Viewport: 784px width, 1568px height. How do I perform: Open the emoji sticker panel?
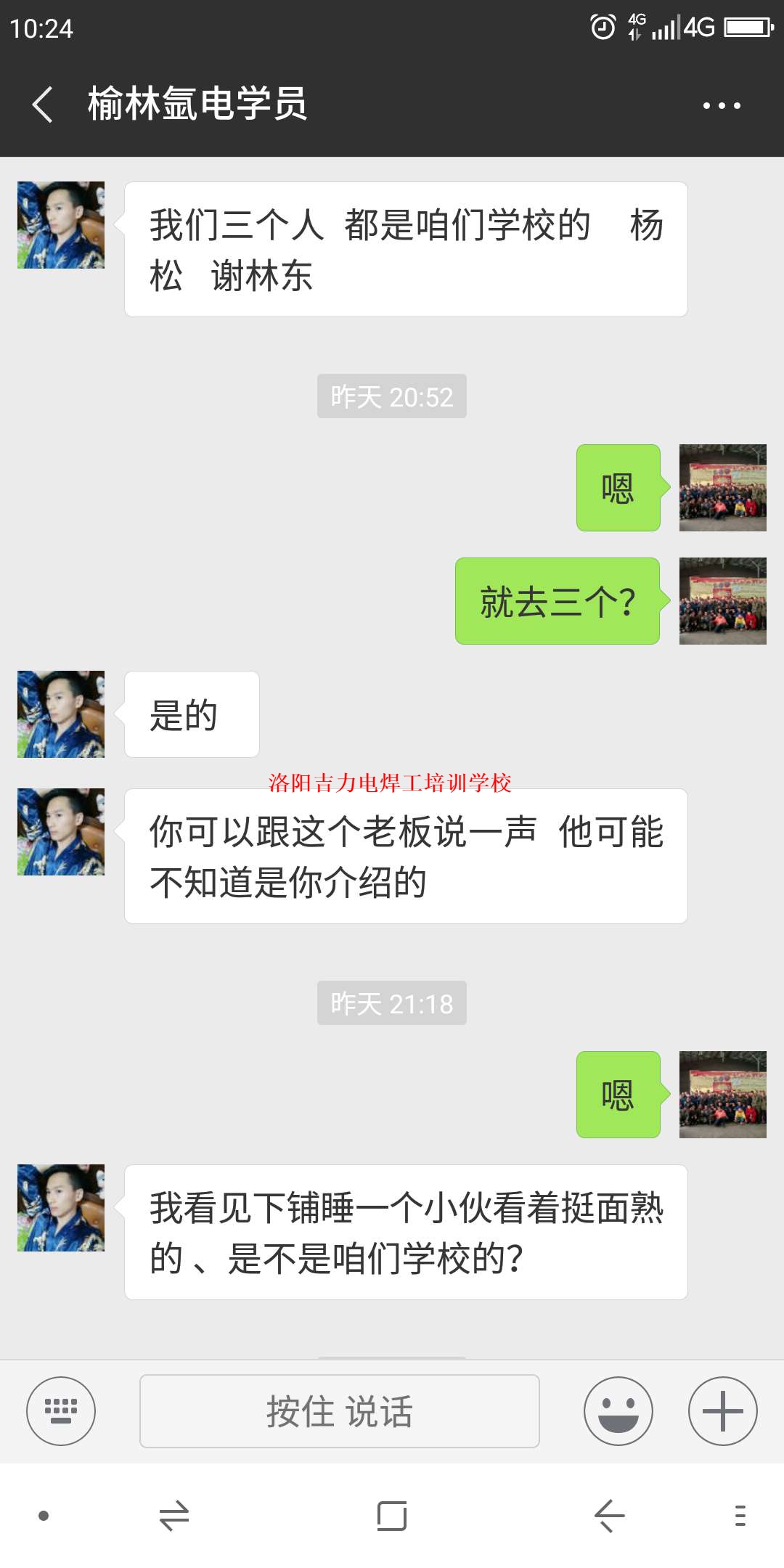point(618,1410)
